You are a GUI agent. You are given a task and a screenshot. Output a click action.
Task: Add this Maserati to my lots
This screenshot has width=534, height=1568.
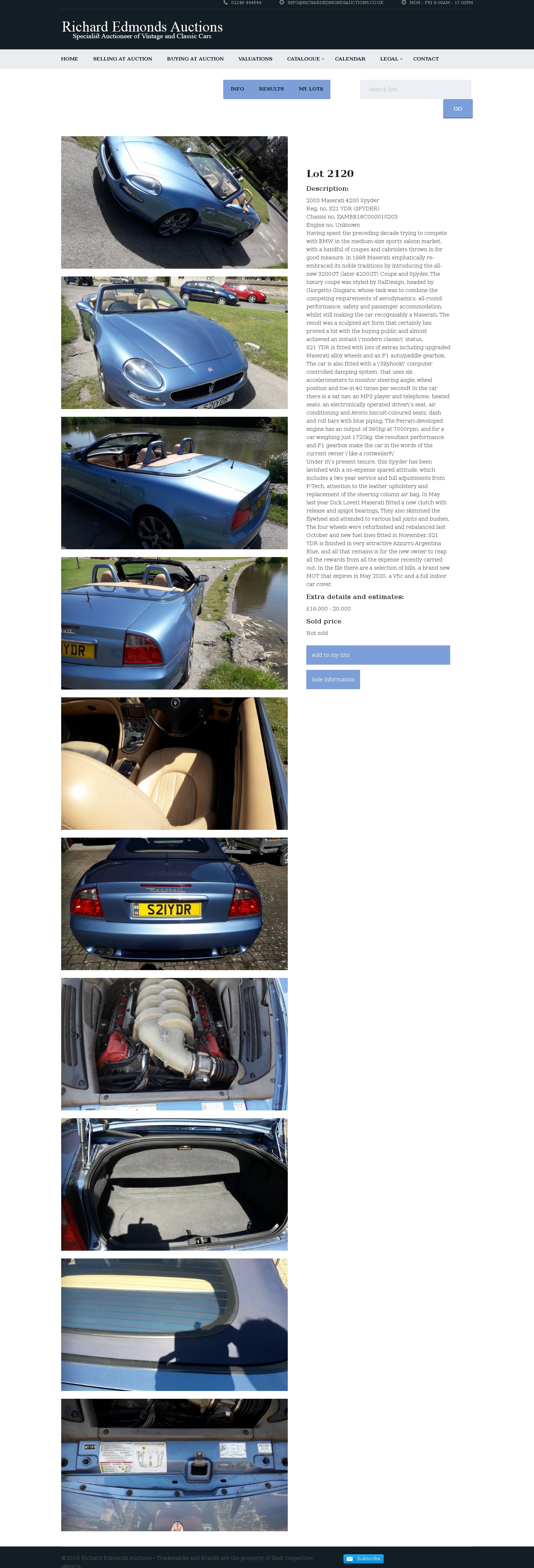click(378, 655)
